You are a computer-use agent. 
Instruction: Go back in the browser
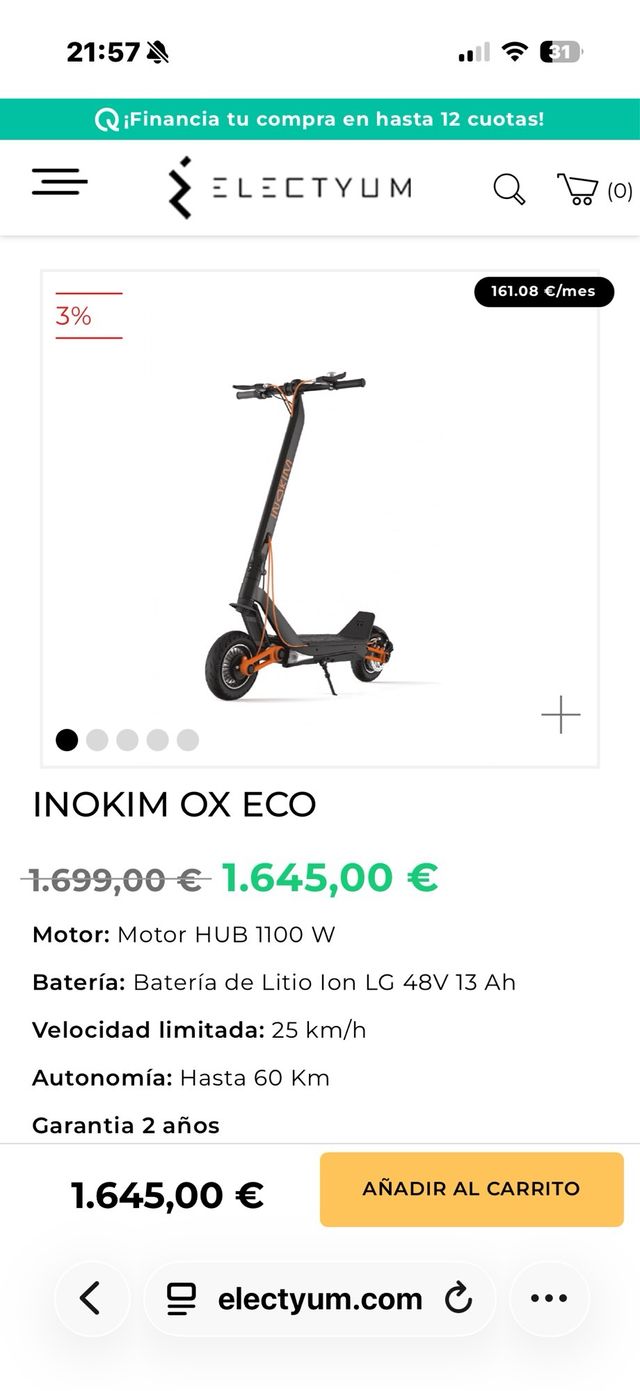tap(91, 1299)
